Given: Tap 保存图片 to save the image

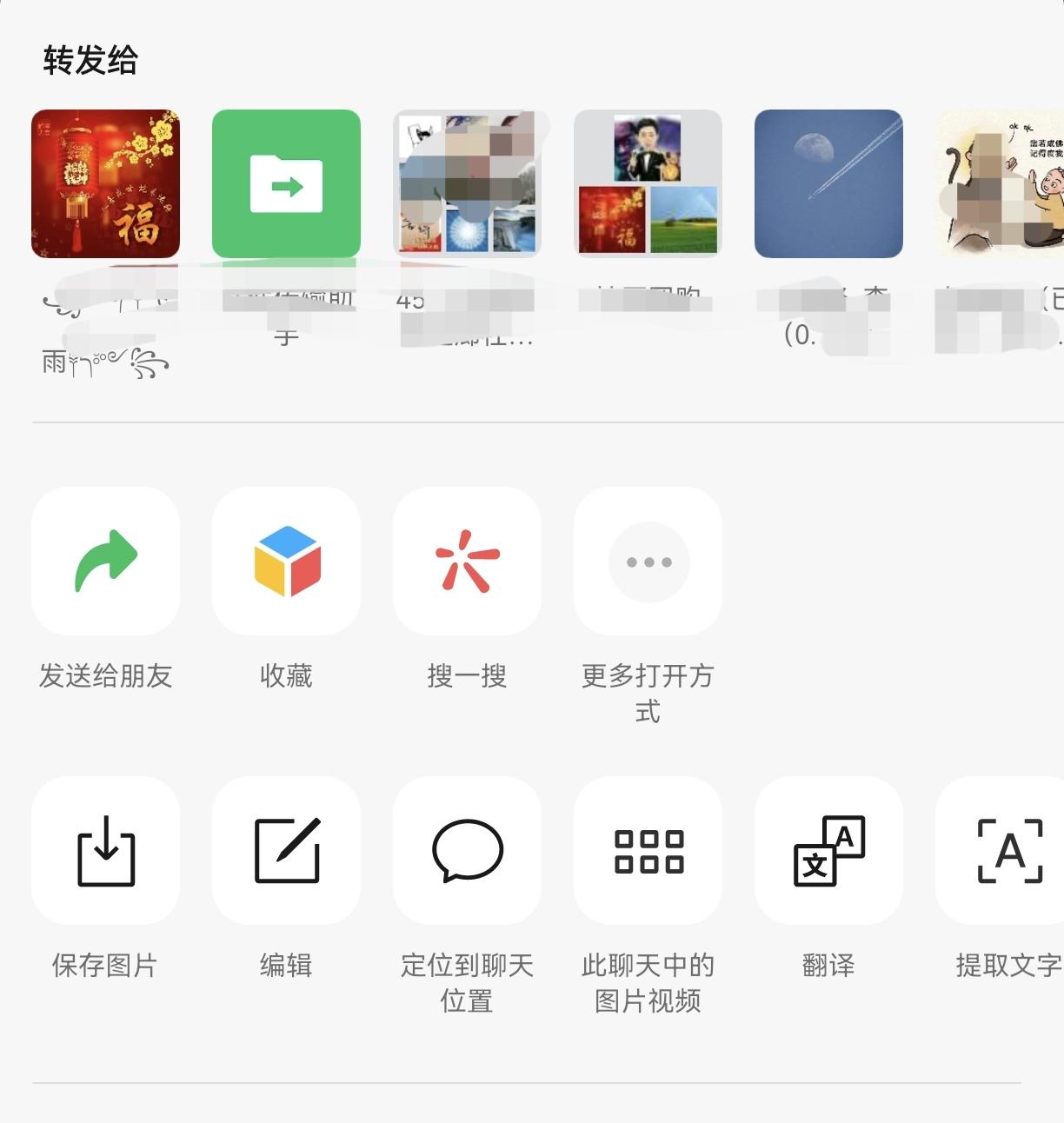Looking at the screenshot, I should click(105, 850).
